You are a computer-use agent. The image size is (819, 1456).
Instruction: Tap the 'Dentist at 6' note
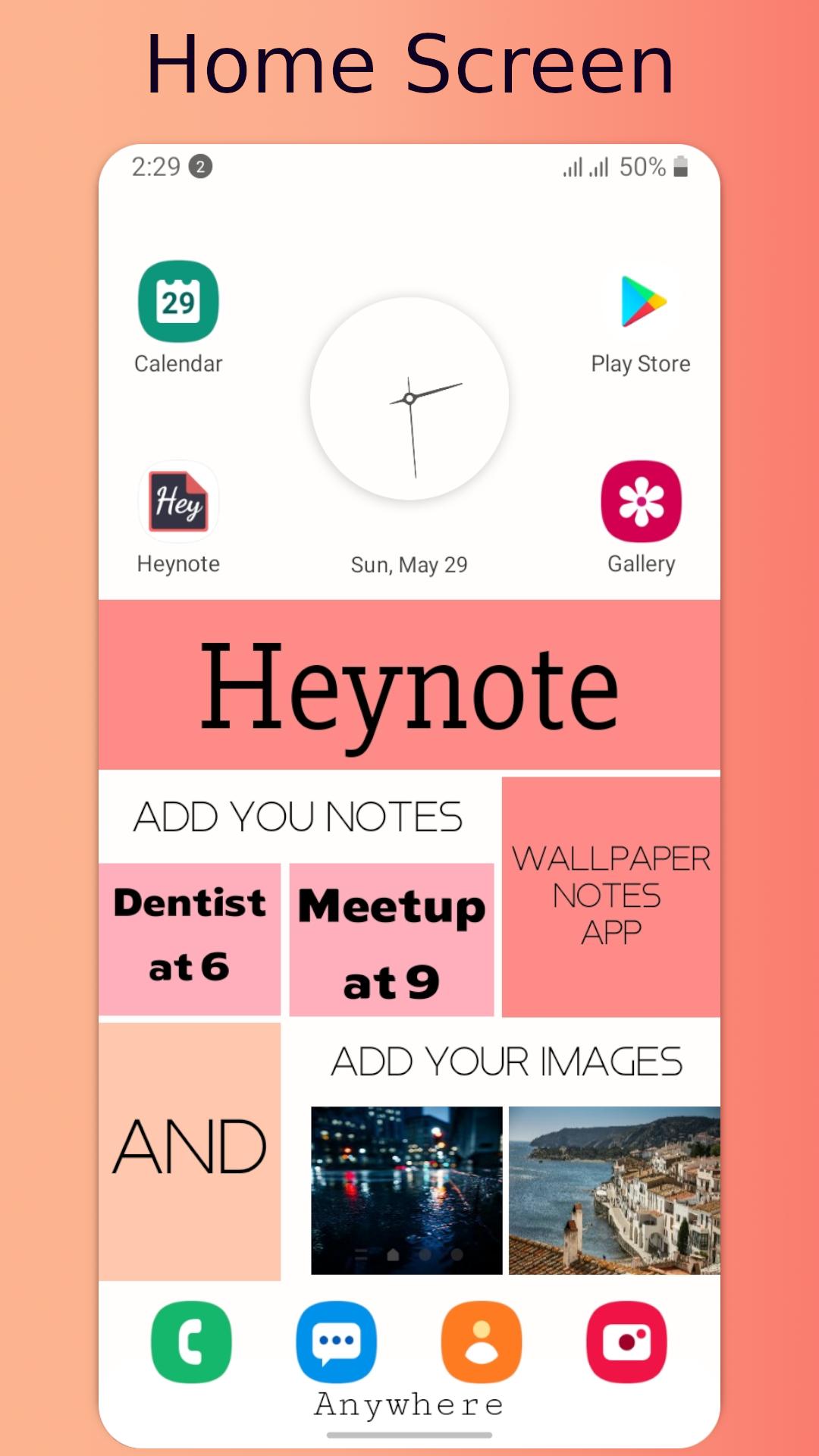click(x=189, y=937)
